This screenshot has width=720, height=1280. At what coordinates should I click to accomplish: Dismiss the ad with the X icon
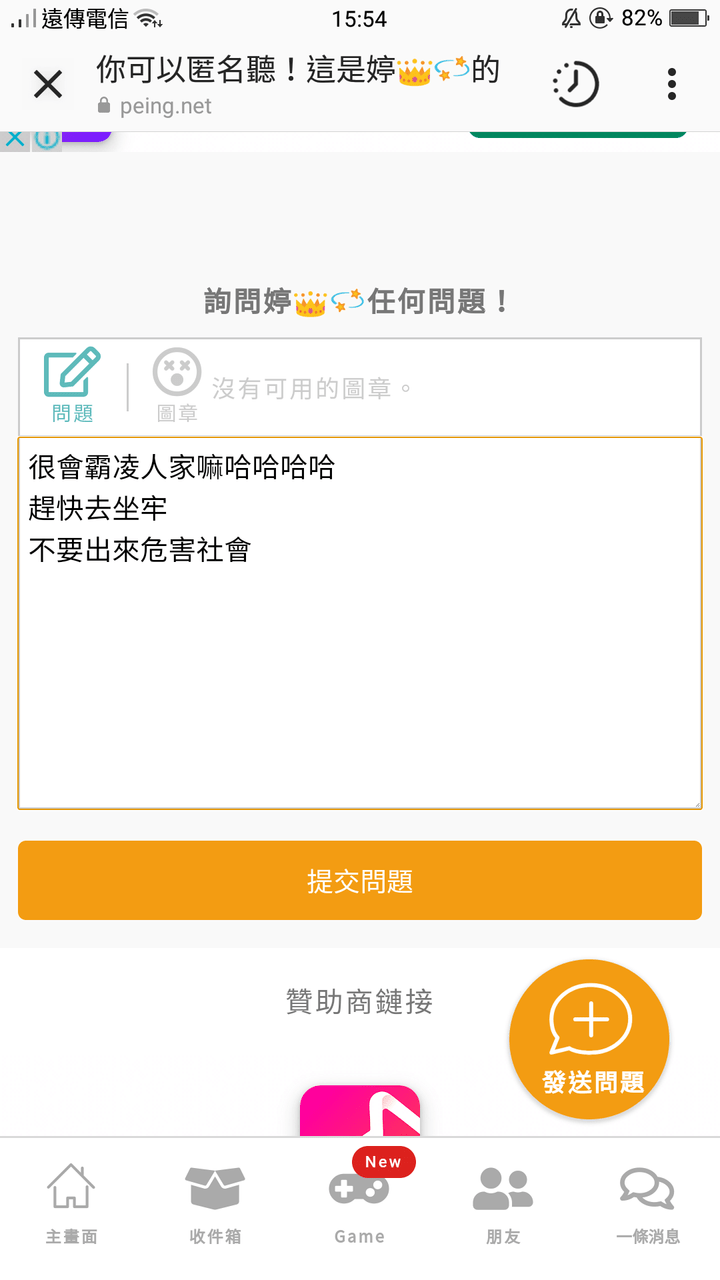pyautogui.click(x=13, y=139)
